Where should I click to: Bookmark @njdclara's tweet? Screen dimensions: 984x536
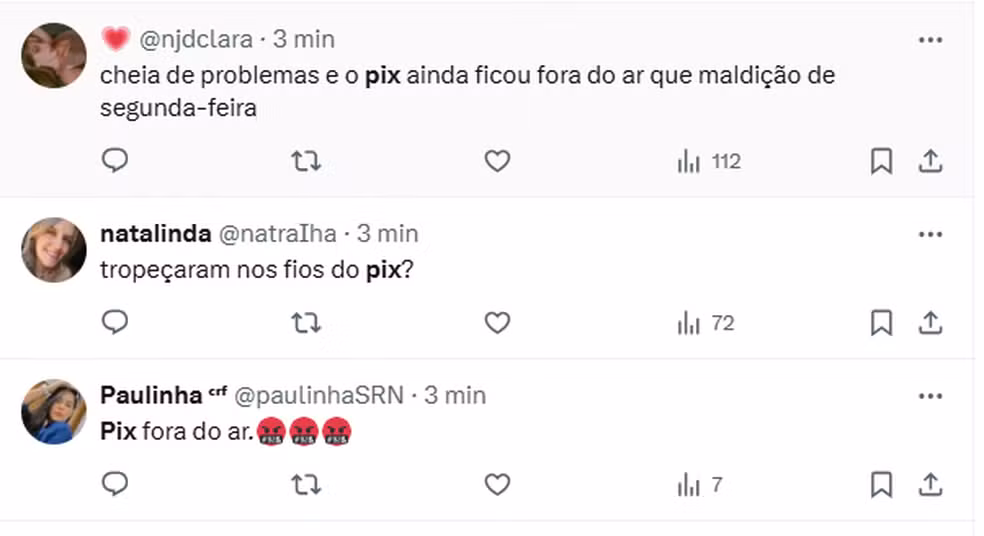[x=881, y=161]
